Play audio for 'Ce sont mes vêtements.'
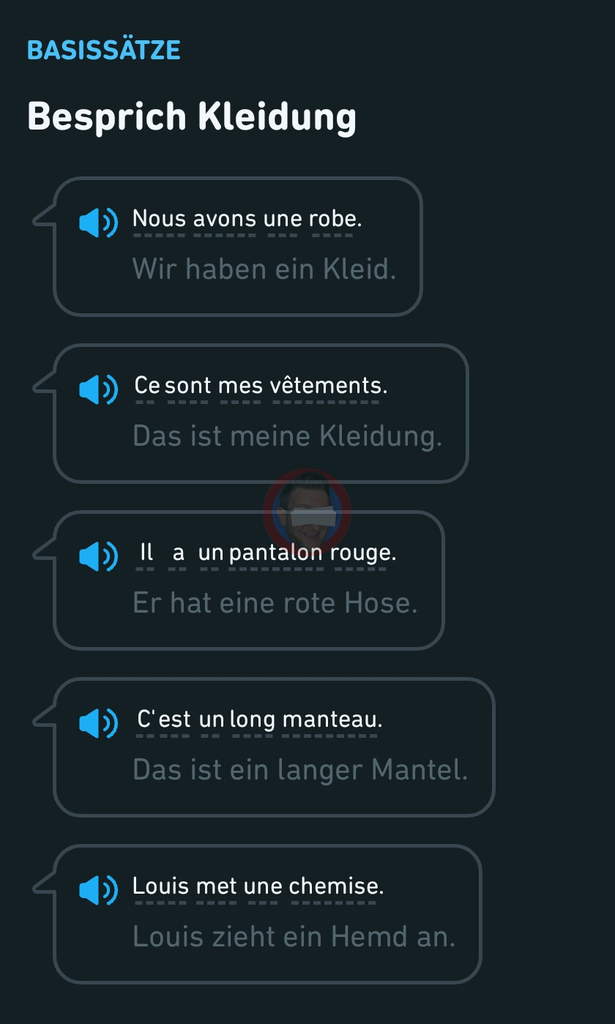 (x=98, y=389)
